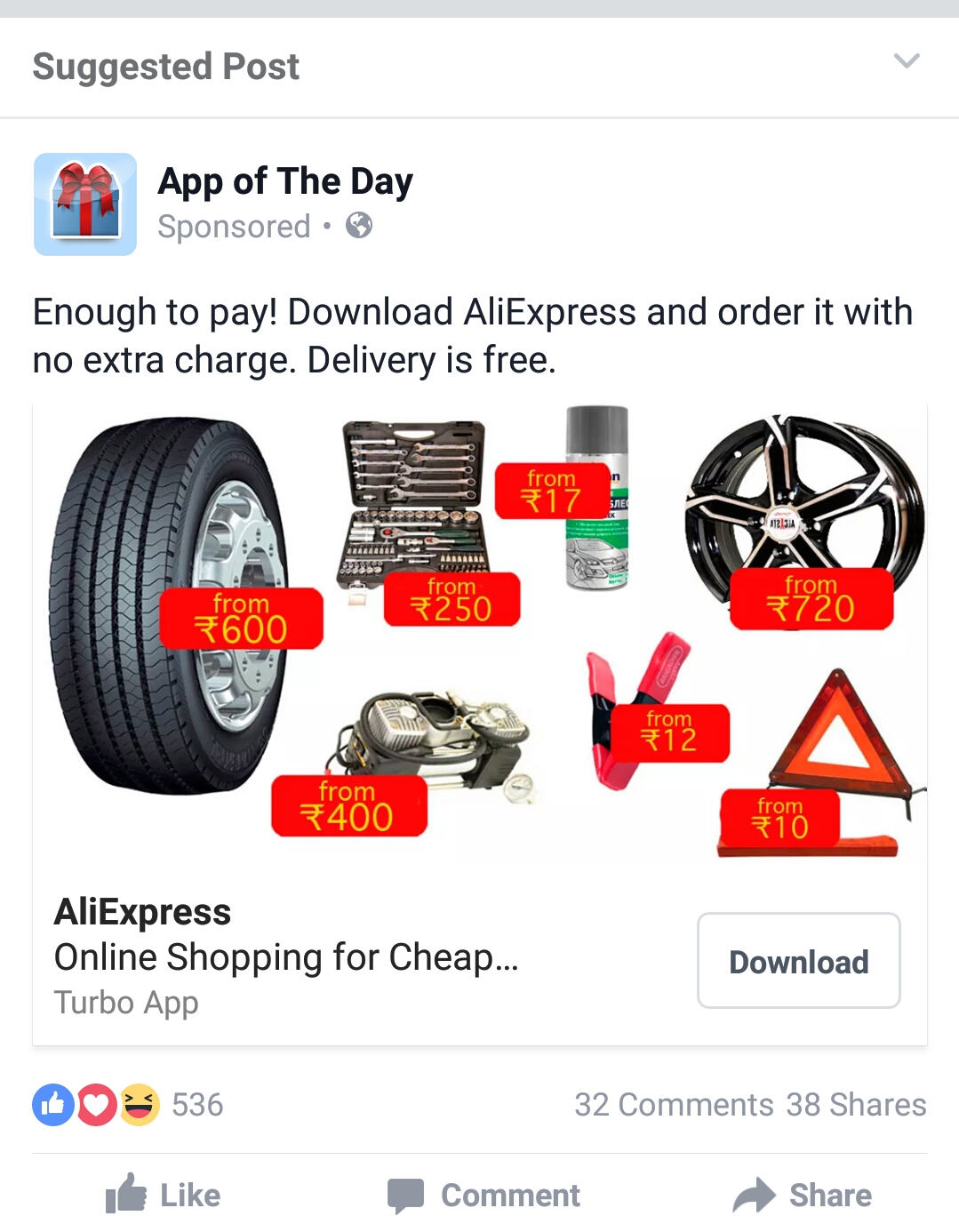Share this sponsored post

tap(803, 1195)
